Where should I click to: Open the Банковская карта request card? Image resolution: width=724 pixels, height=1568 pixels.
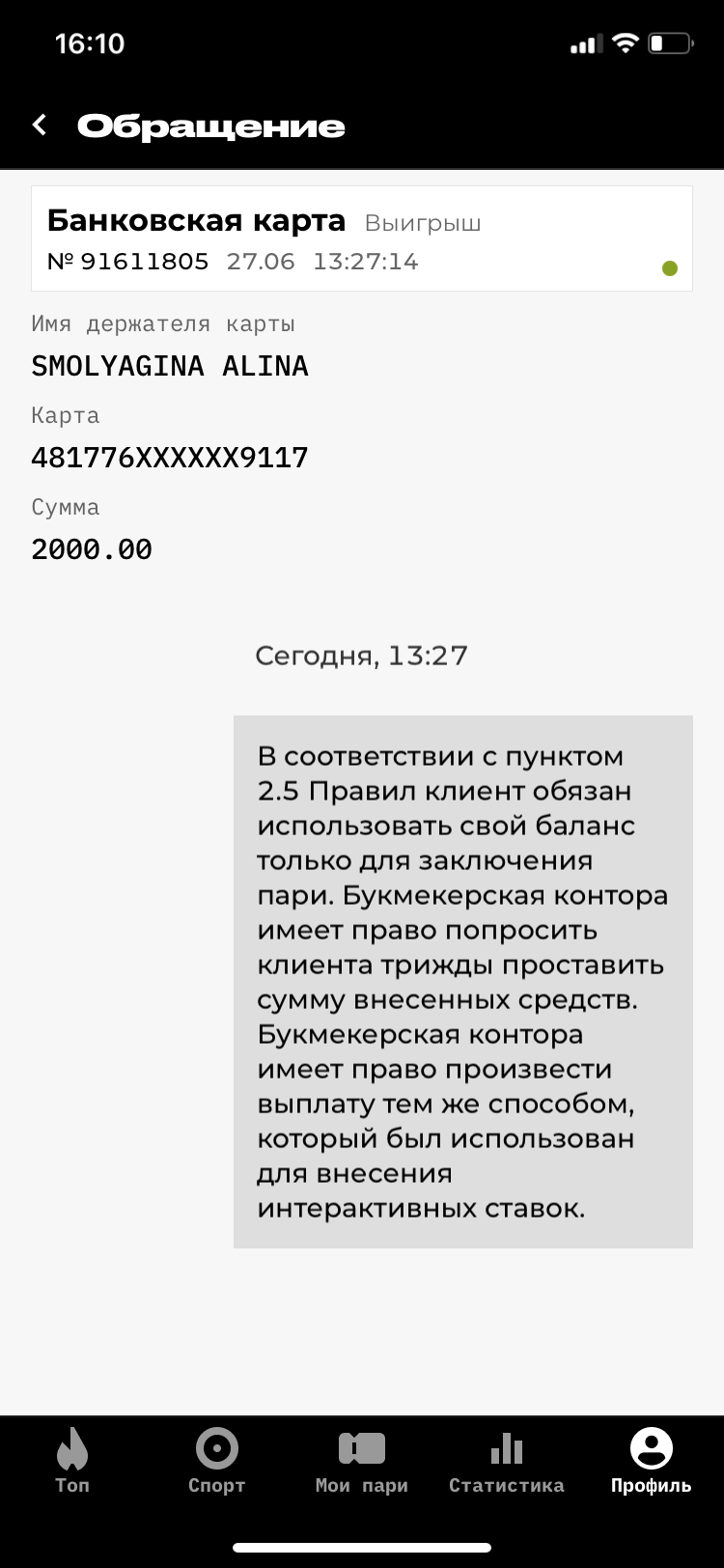(361, 238)
